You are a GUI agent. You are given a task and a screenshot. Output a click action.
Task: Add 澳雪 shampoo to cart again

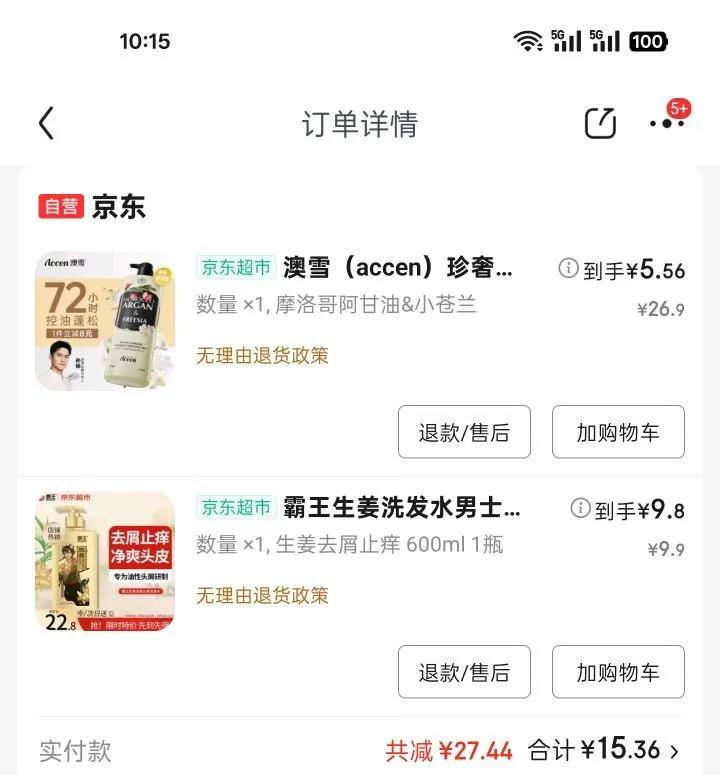pyautogui.click(x=618, y=432)
